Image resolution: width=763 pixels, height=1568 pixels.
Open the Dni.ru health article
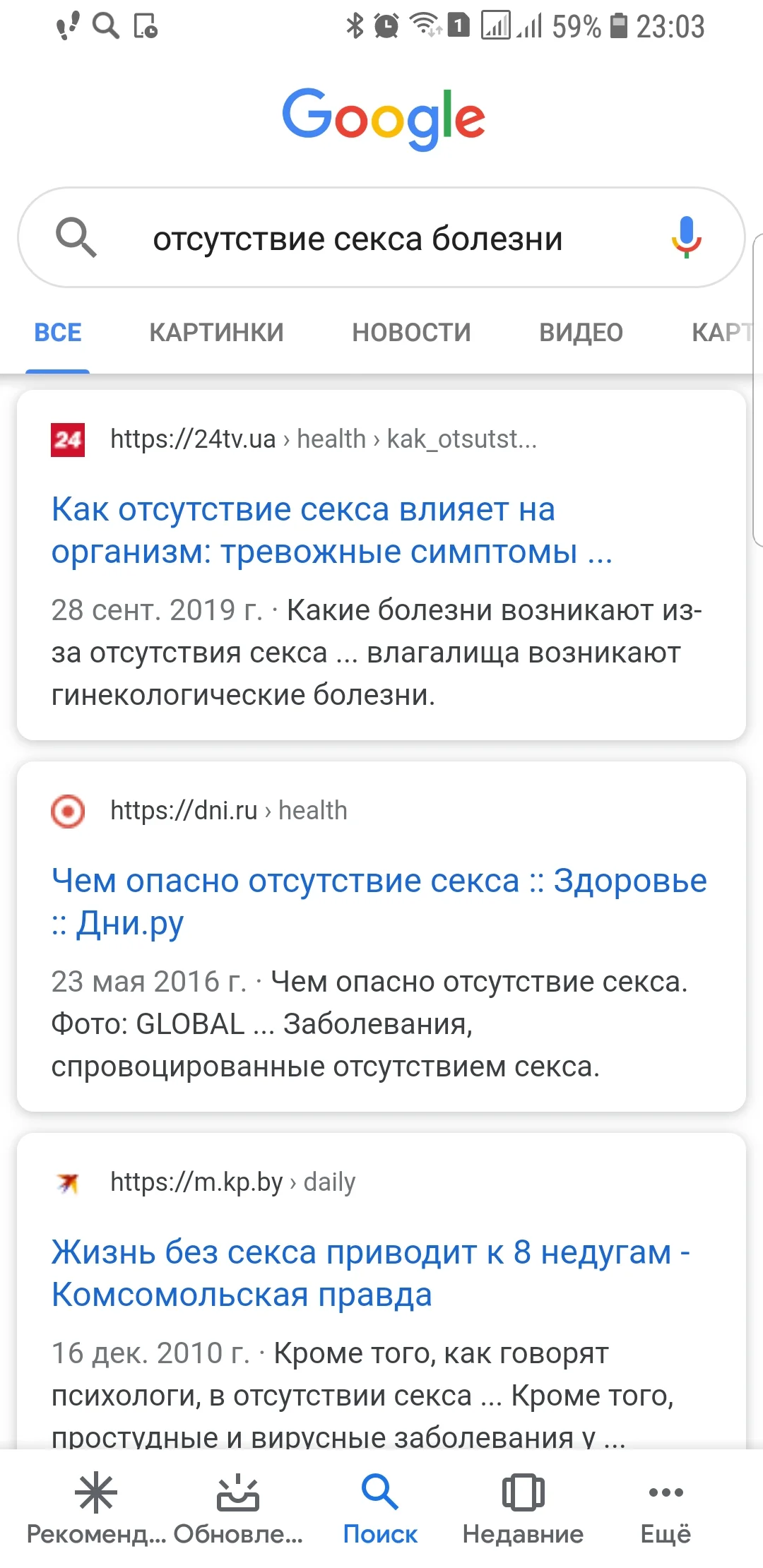[x=379, y=901]
